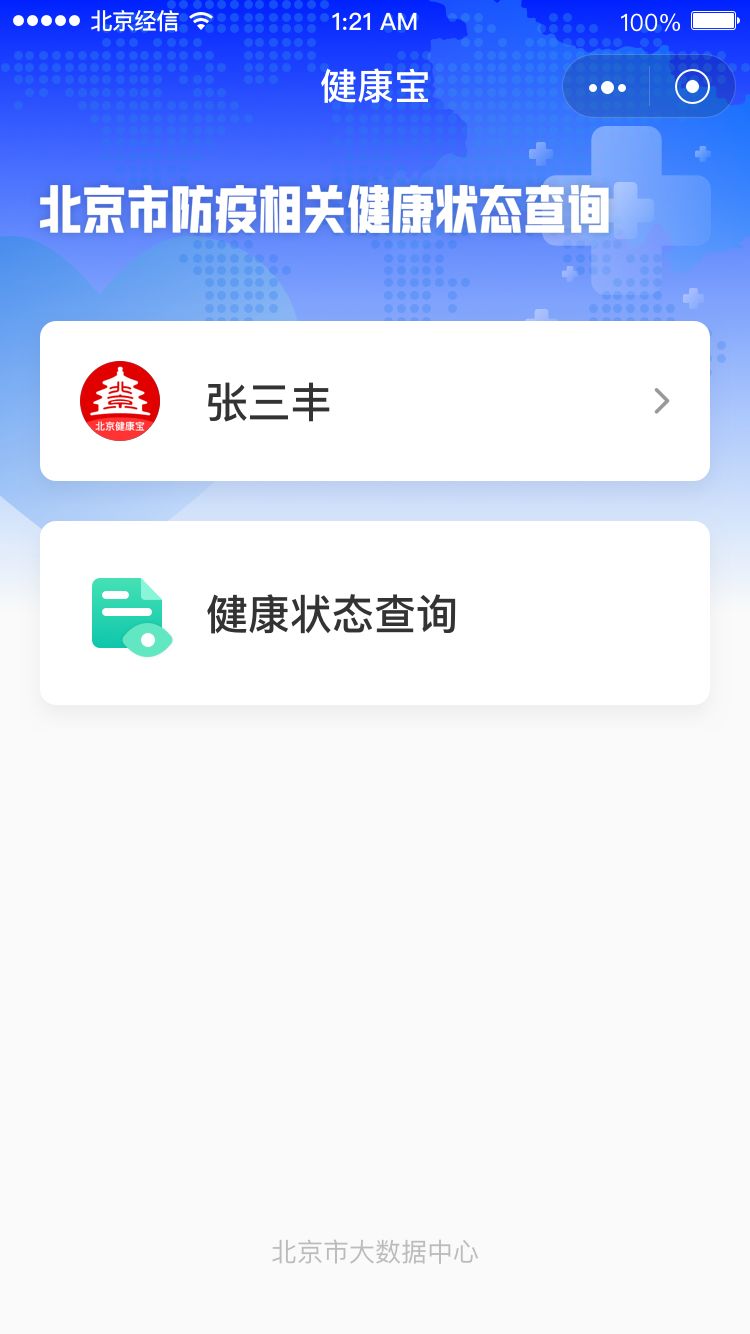
Task: Click the 1:21 AM clock display
Action: click(x=374, y=21)
